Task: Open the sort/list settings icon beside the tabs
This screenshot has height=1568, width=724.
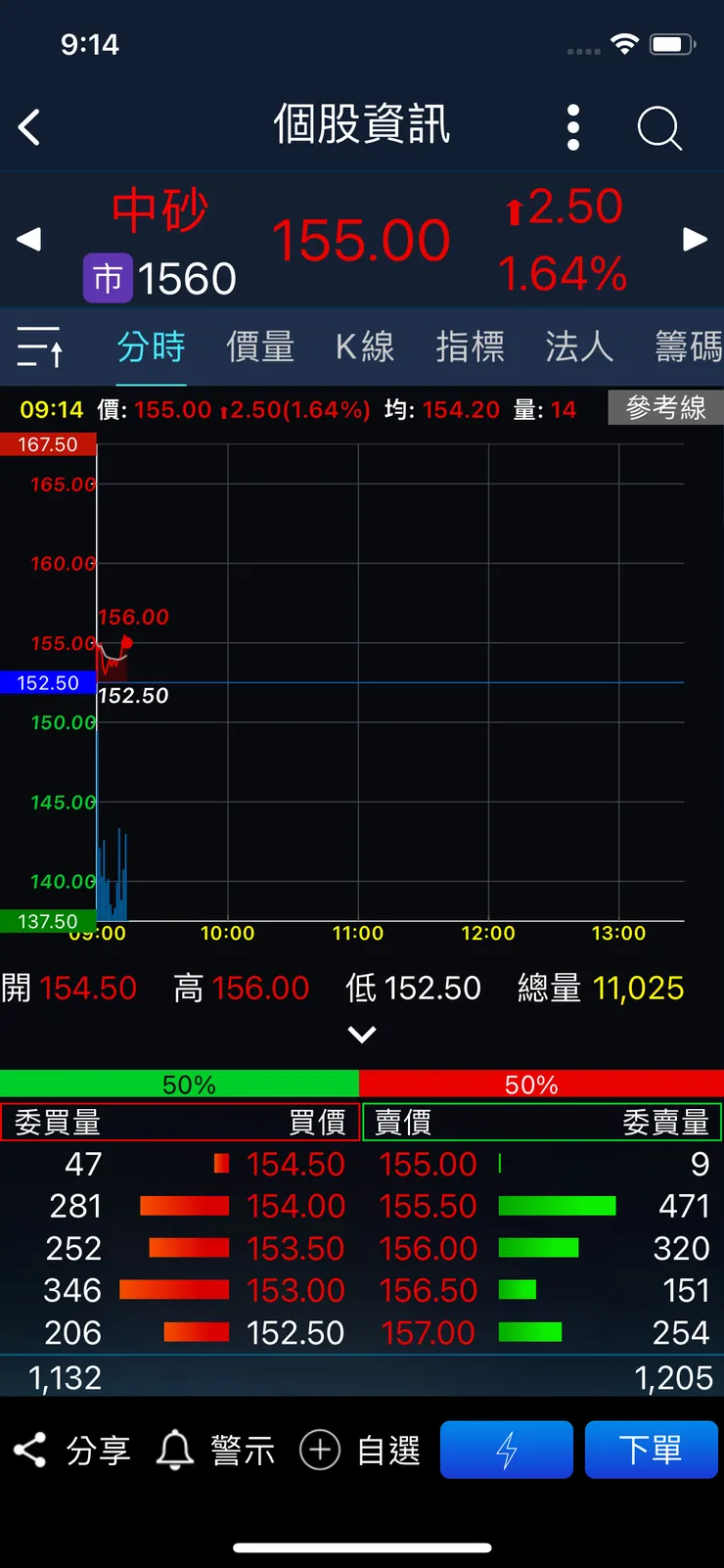Action: pos(38,347)
